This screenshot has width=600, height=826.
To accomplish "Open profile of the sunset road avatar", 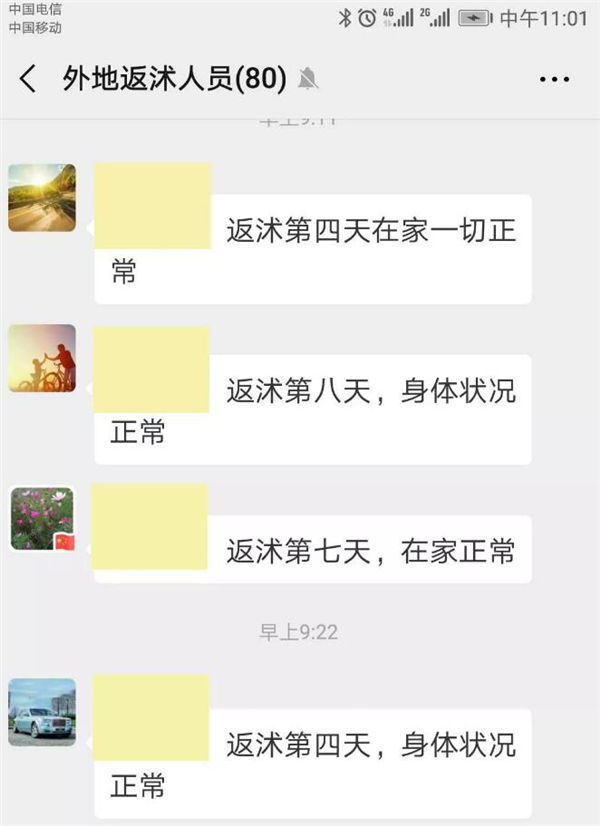I will click(x=42, y=198).
